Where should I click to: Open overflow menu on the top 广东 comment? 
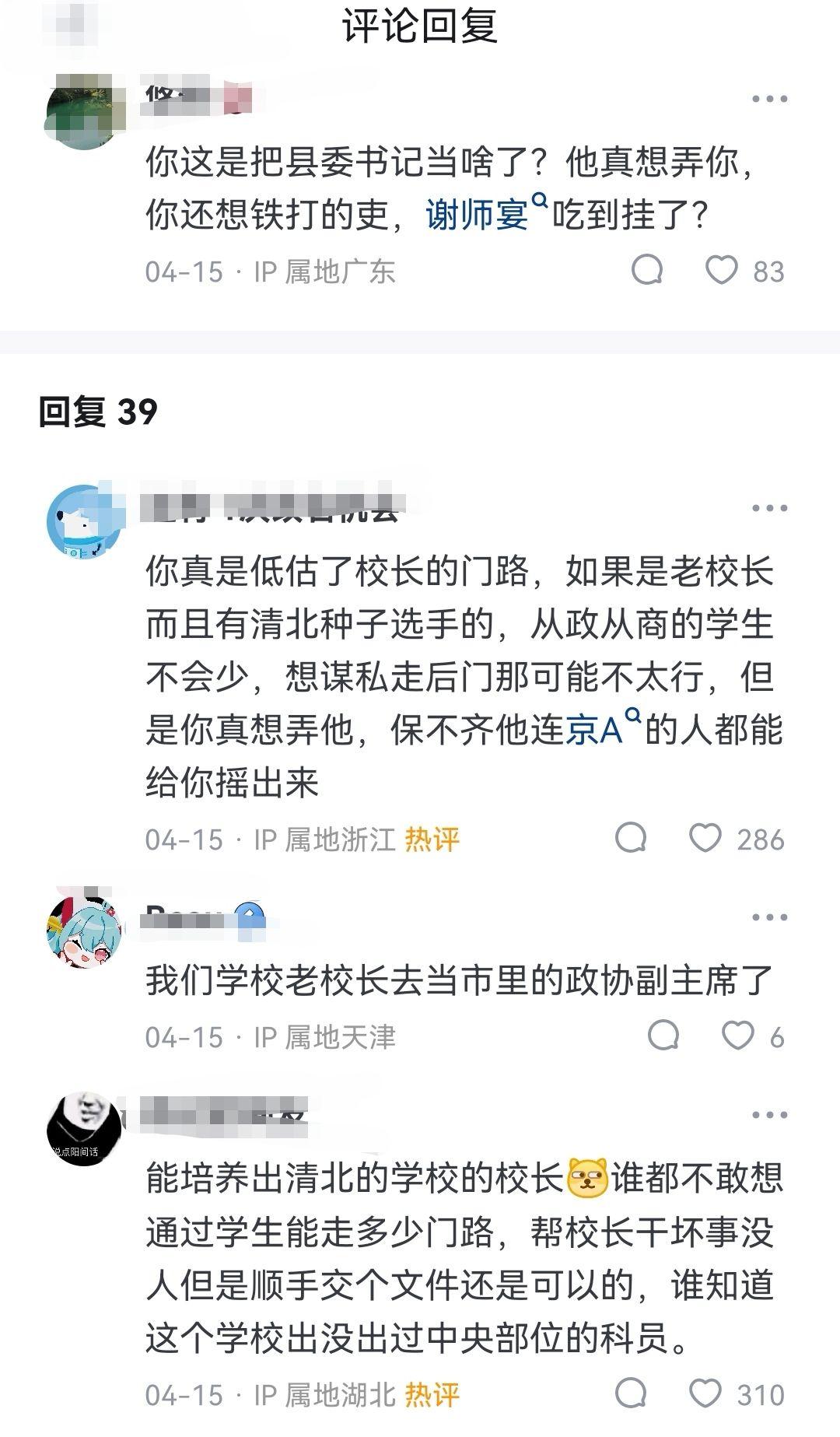769,99
